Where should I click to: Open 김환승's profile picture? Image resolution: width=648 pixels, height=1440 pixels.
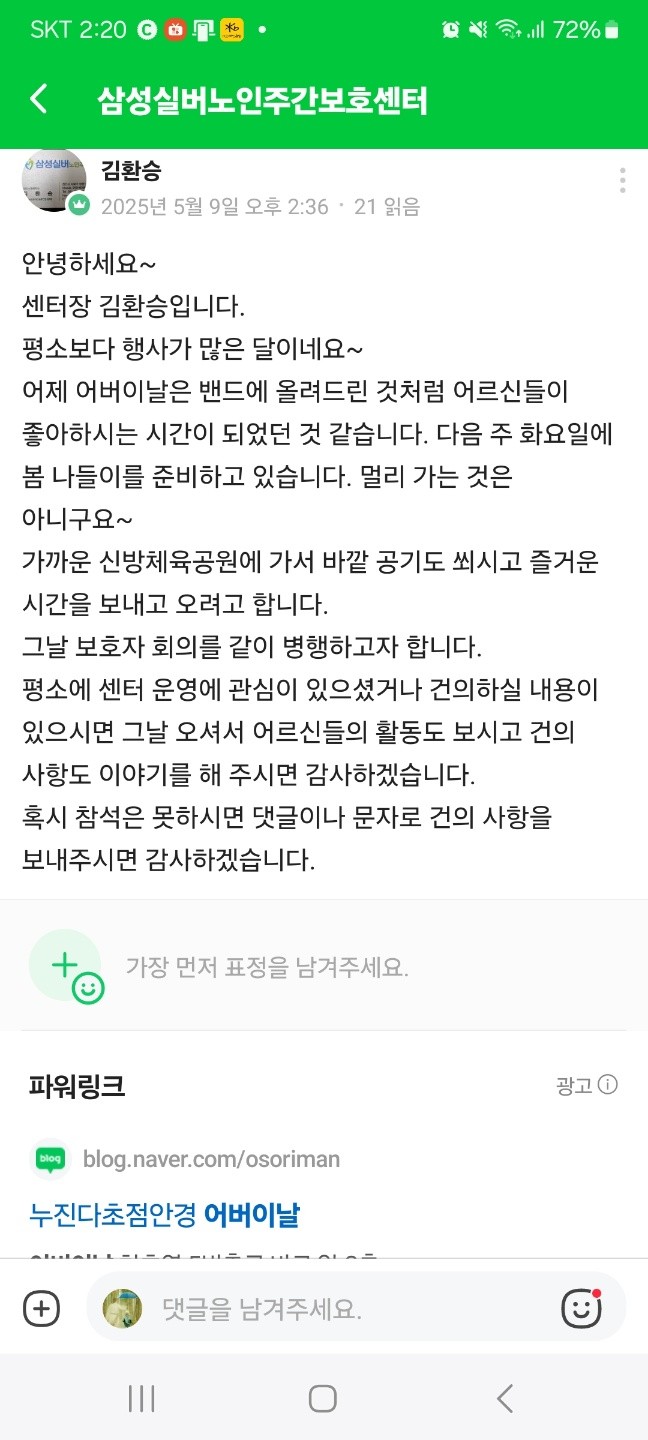point(54,179)
